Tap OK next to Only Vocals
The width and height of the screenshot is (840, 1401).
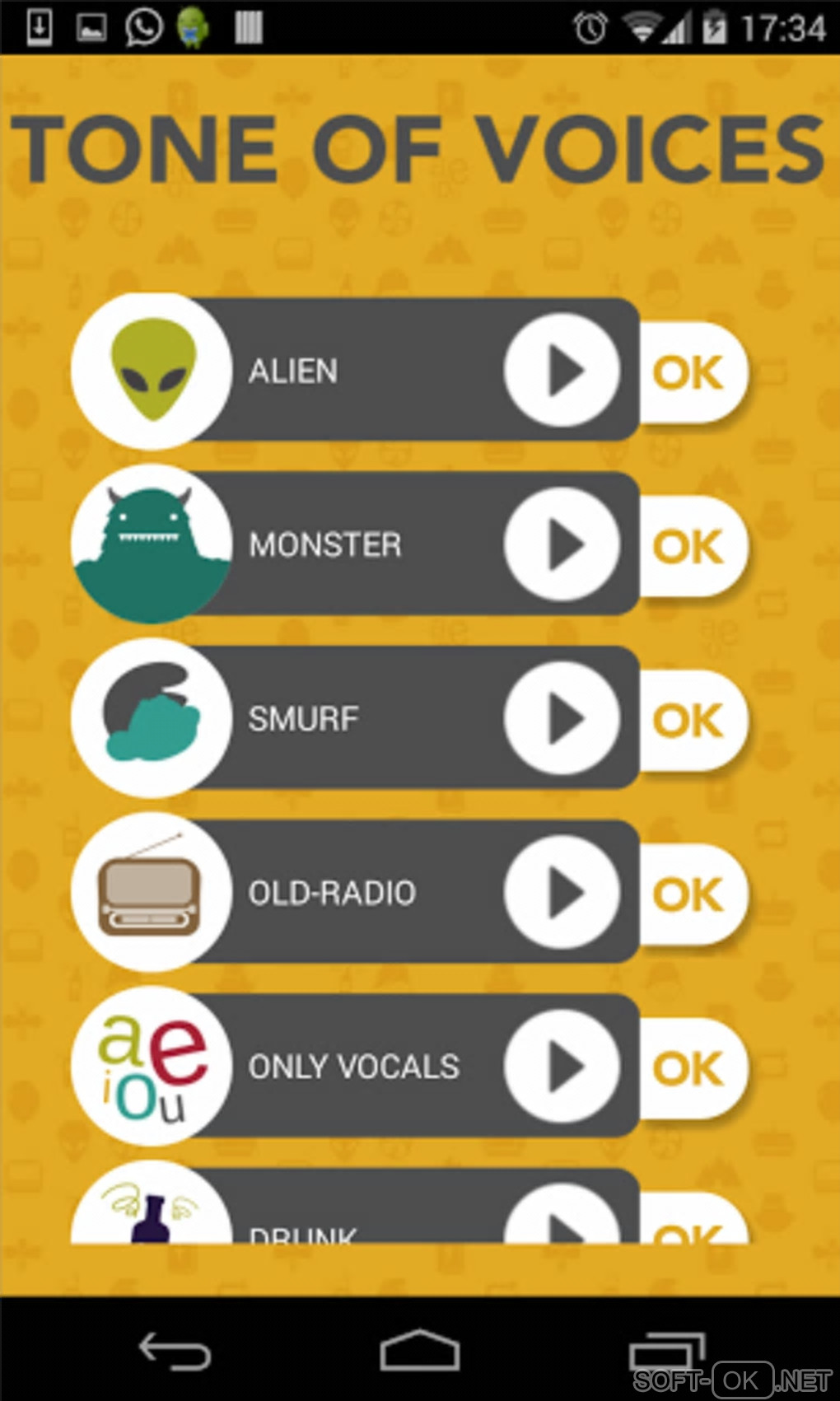coord(690,1069)
